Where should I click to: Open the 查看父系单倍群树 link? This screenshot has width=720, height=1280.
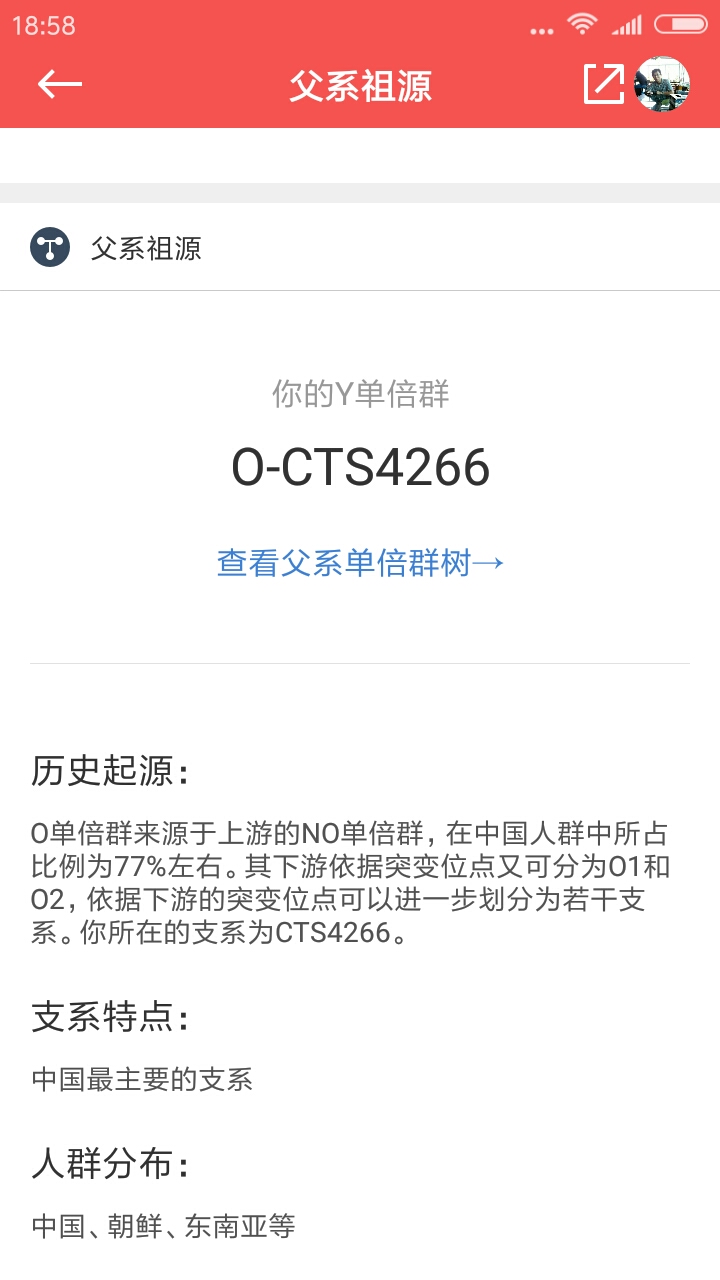coord(360,563)
